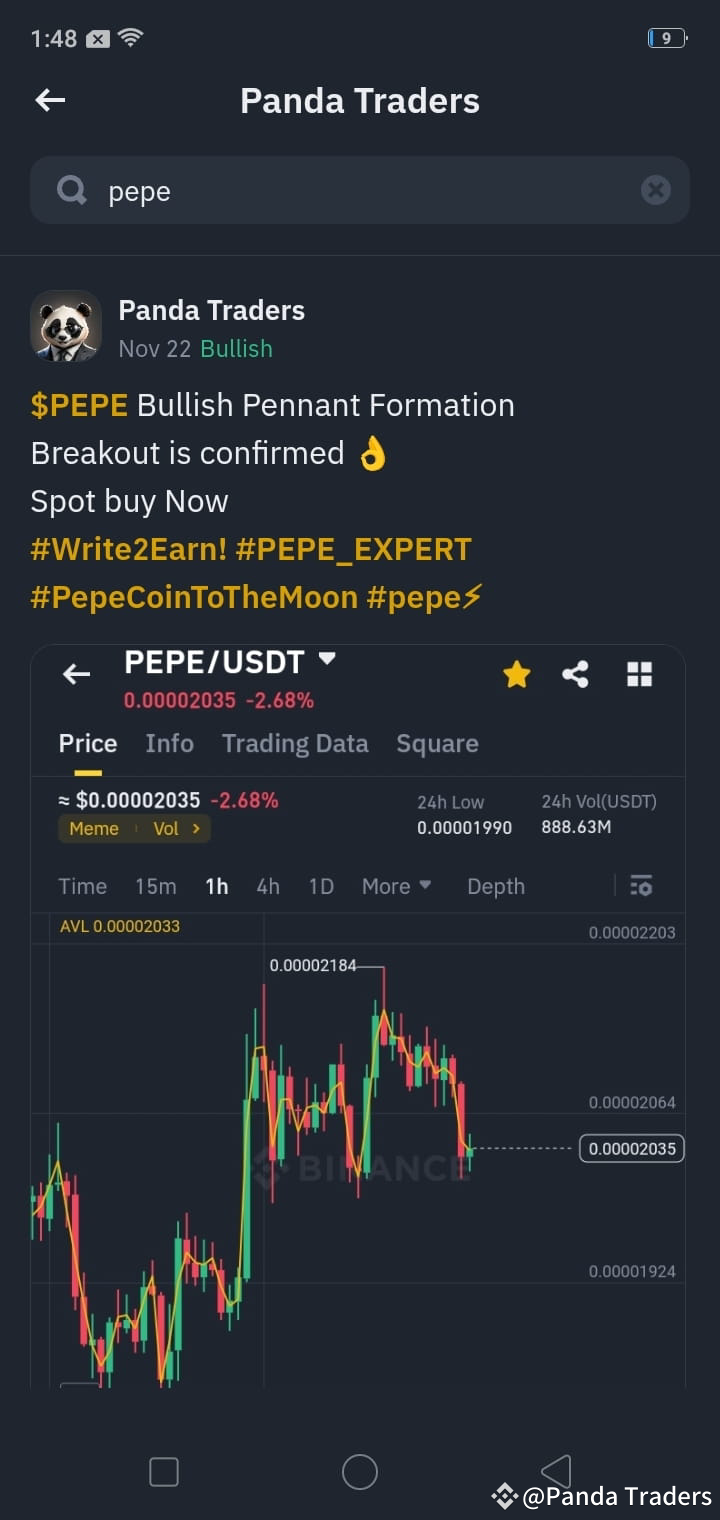
Task: Tap the back arrow inside the PEPE chart
Action: click(75, 674)
